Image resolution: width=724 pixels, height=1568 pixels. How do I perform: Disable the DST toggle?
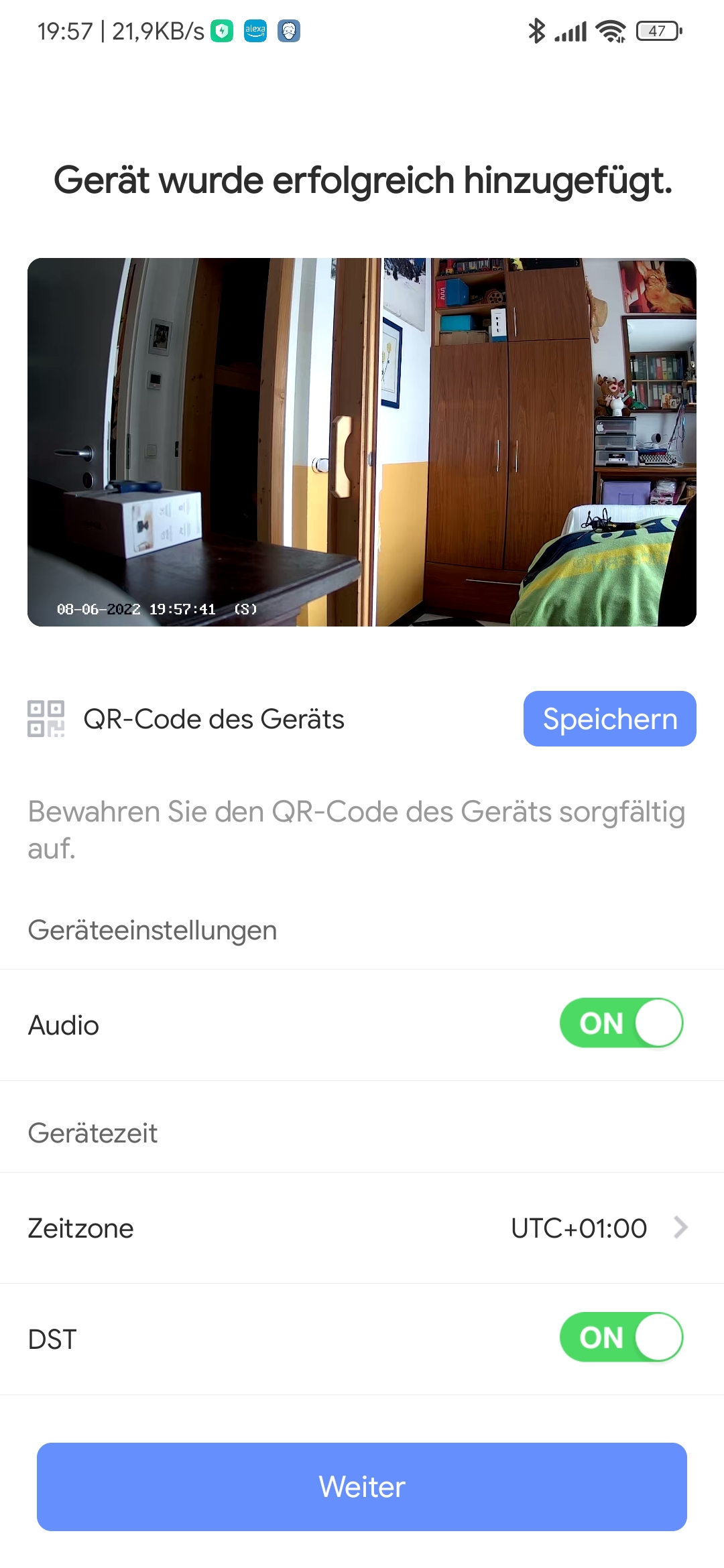tap(621, 1337)
